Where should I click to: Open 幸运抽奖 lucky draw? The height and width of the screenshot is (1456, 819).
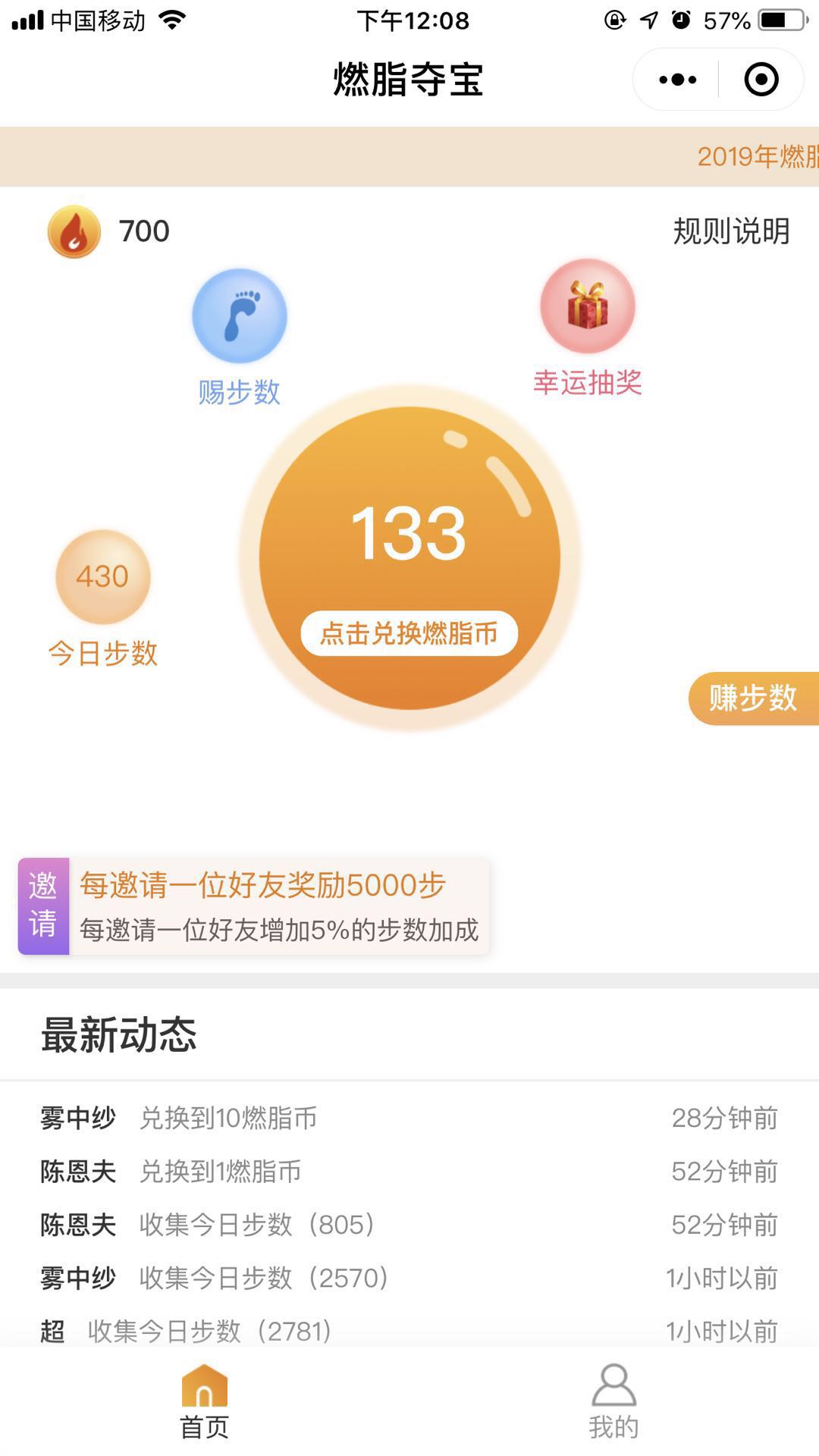pyautogui.click(x=588, y=307)
